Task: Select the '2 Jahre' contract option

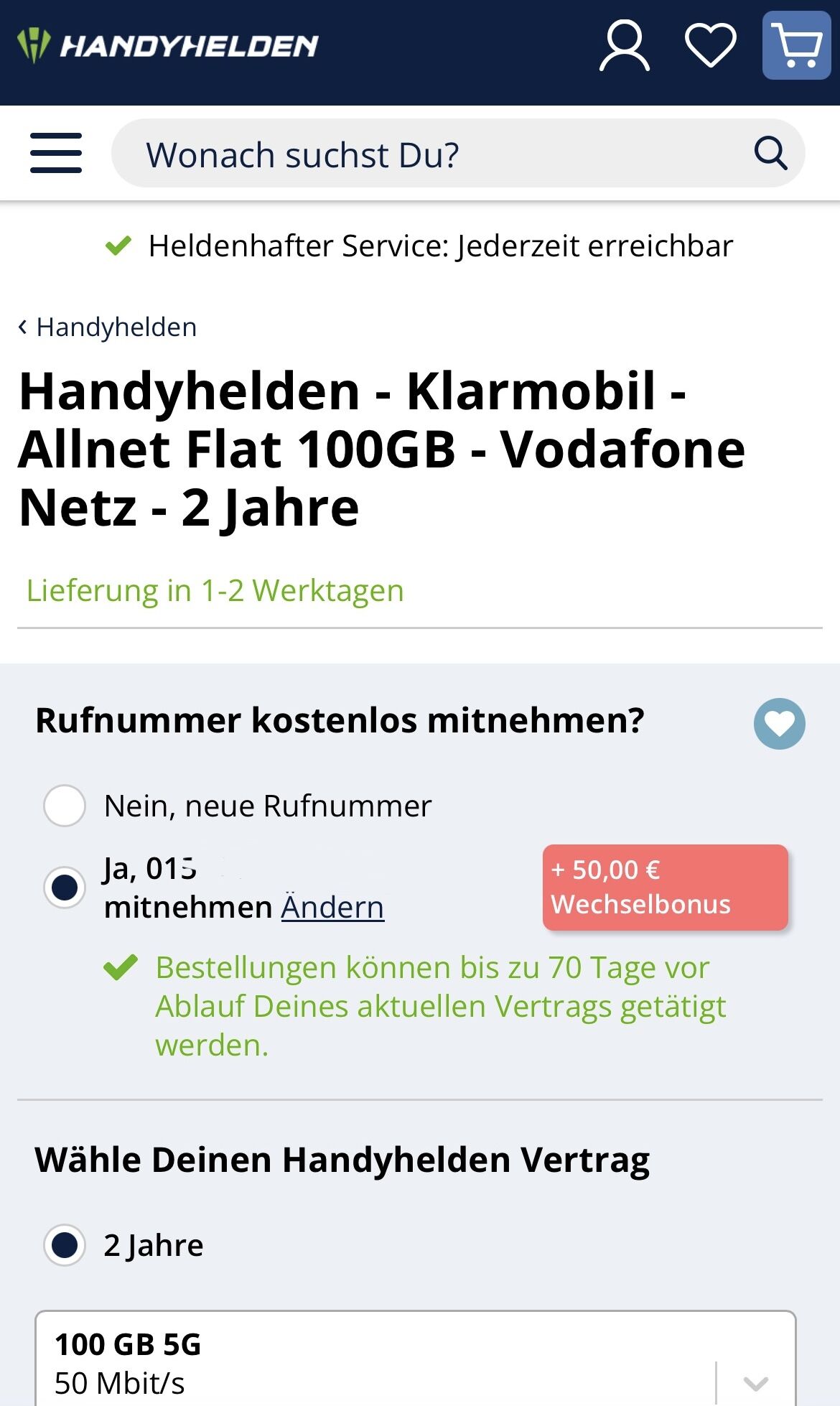Action: pyautogui.click(x=65, y=1245)
